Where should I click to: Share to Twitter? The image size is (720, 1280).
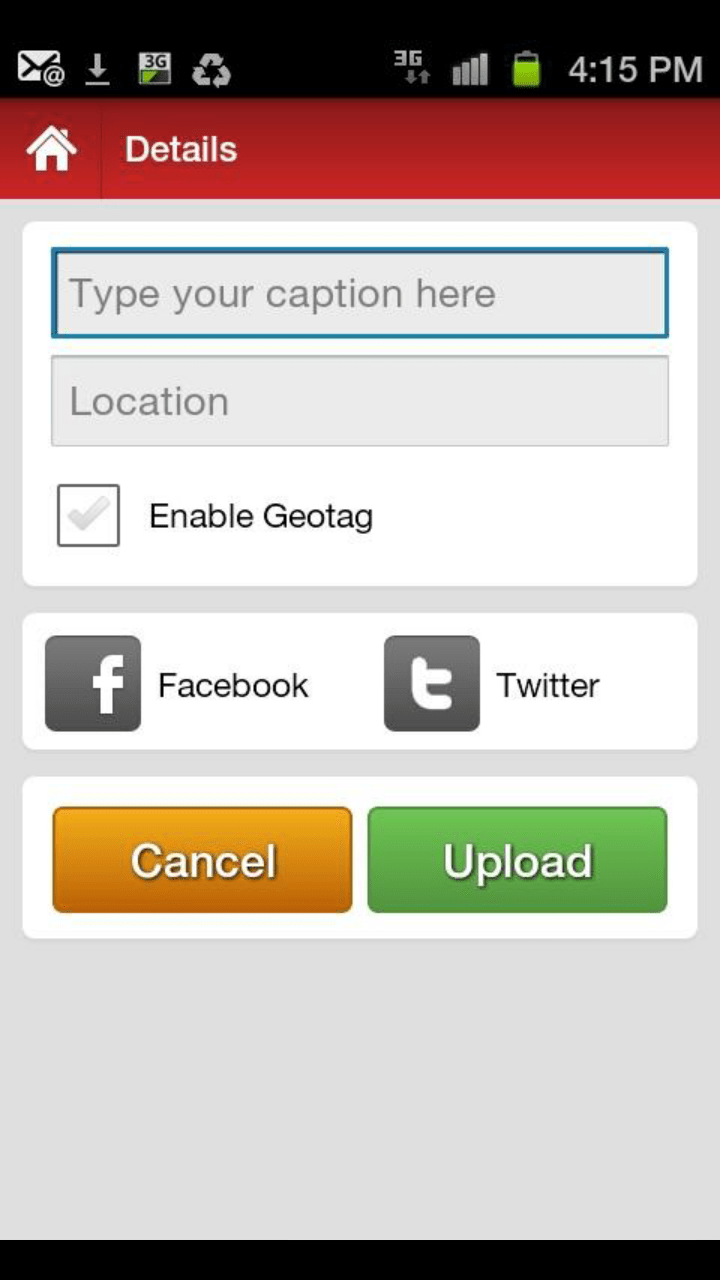tap(432, 684)
